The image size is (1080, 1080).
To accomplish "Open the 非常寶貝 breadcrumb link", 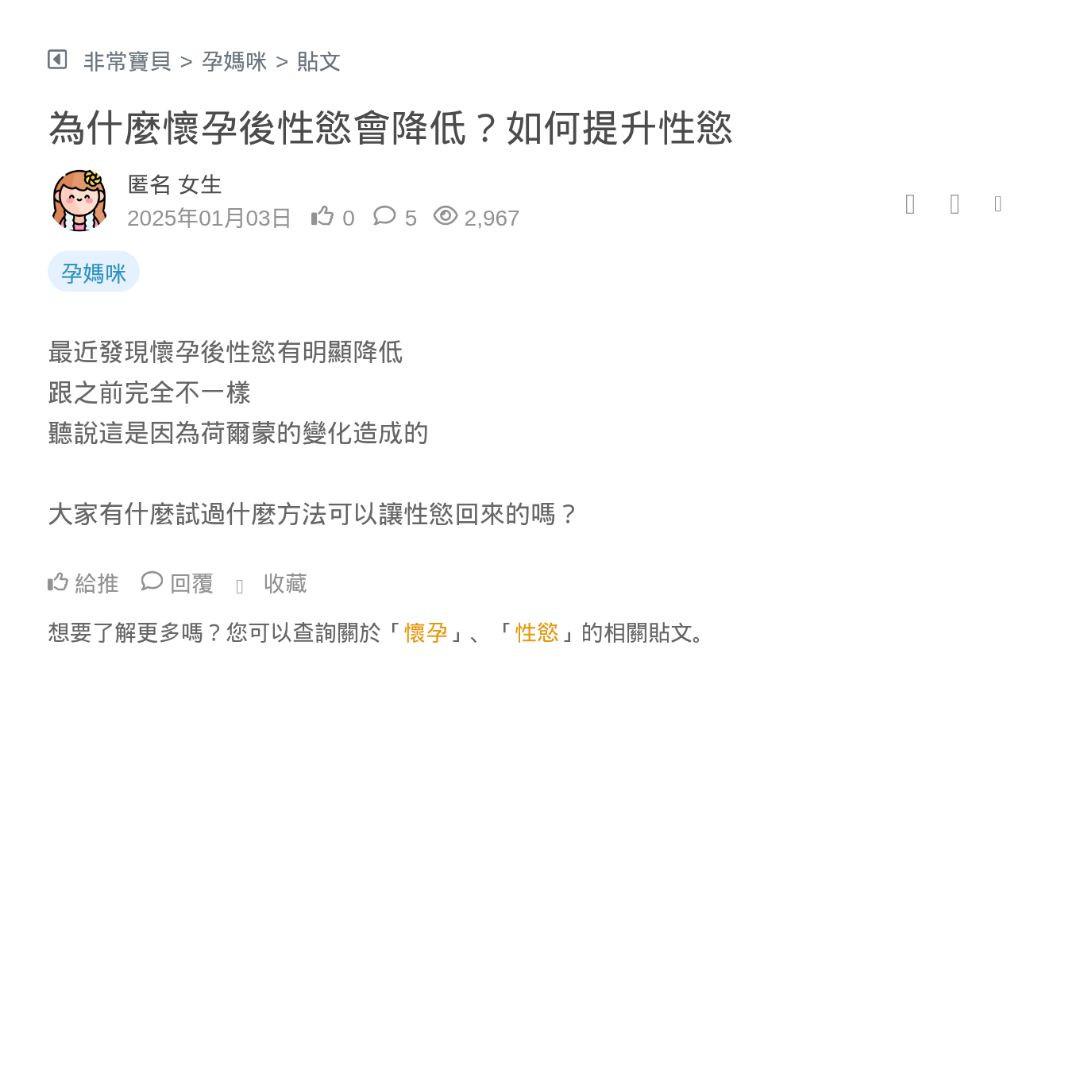I will pos(127,62).
